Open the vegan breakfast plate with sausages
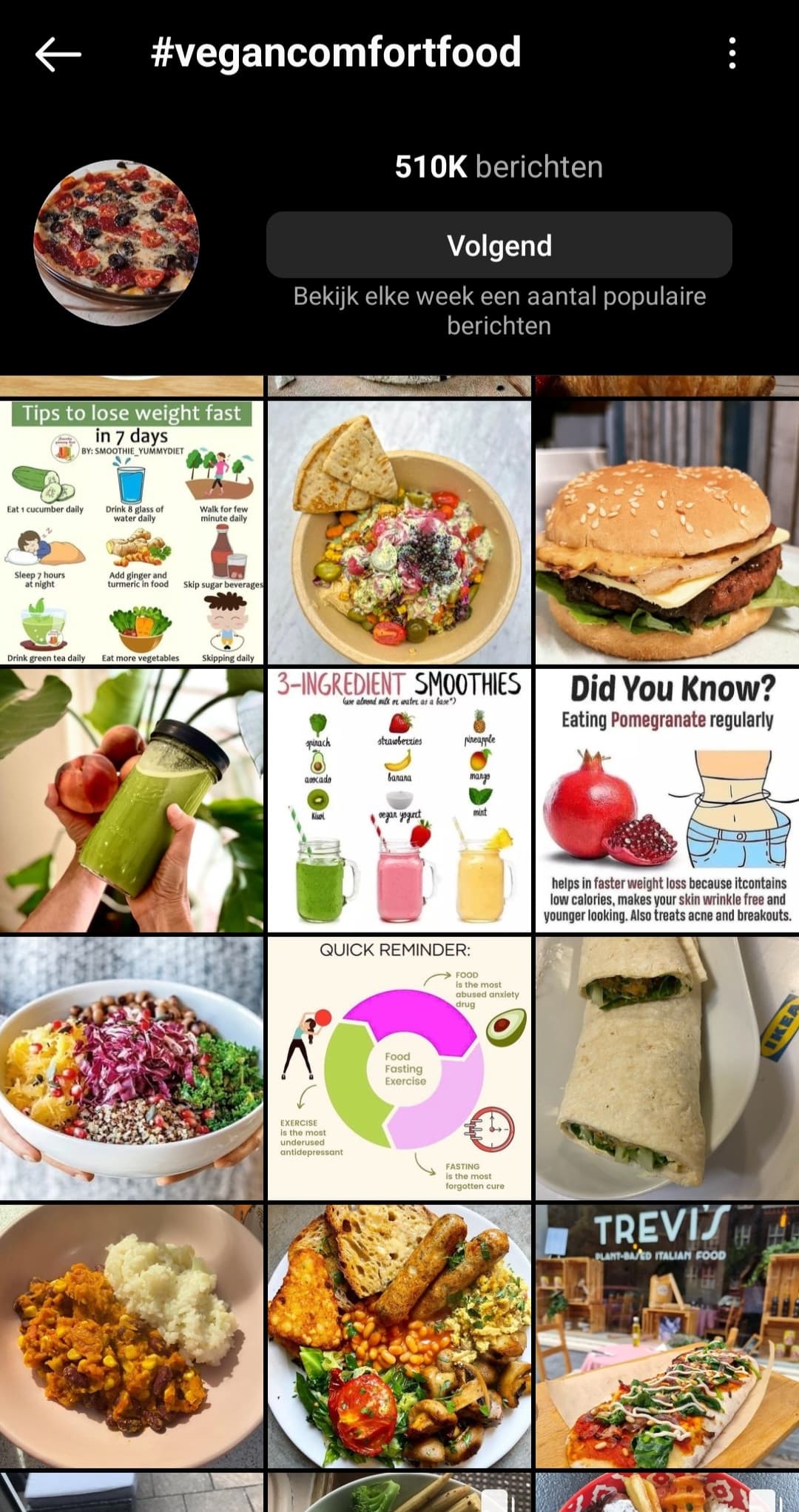Viewport: 799px width, 1512px height. click(399, 1336)
